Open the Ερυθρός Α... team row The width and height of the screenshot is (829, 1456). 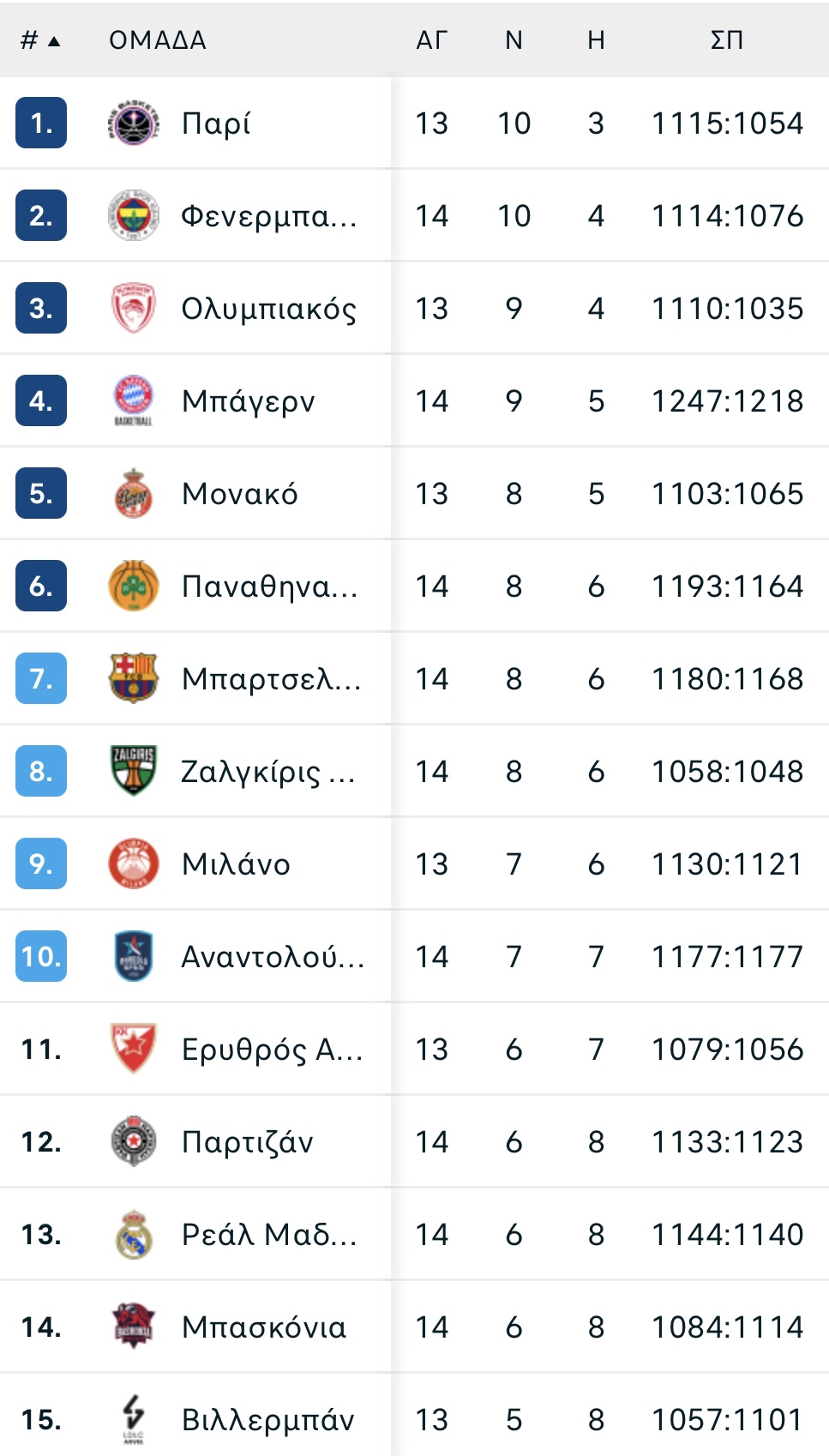coord(414,1050)
